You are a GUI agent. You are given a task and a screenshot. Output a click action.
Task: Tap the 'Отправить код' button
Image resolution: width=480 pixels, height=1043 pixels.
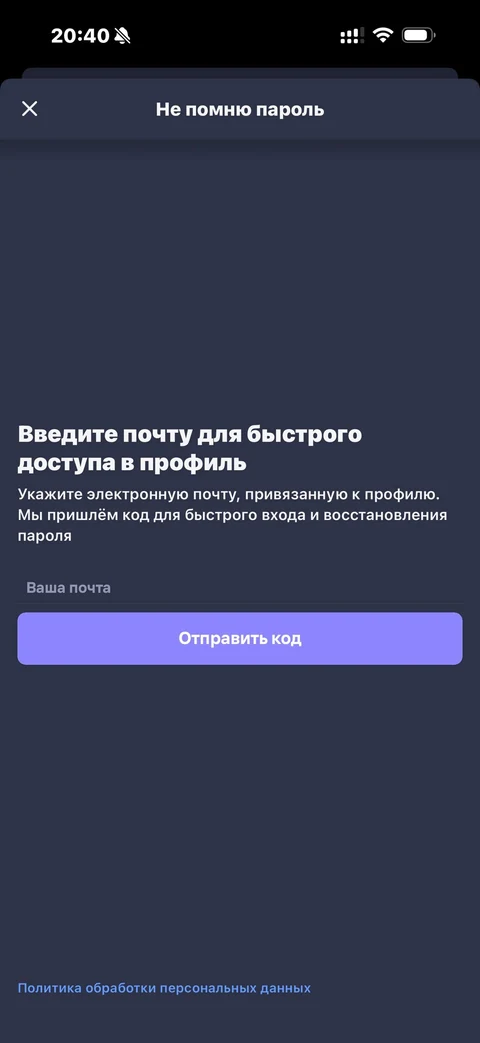point(239,639)
